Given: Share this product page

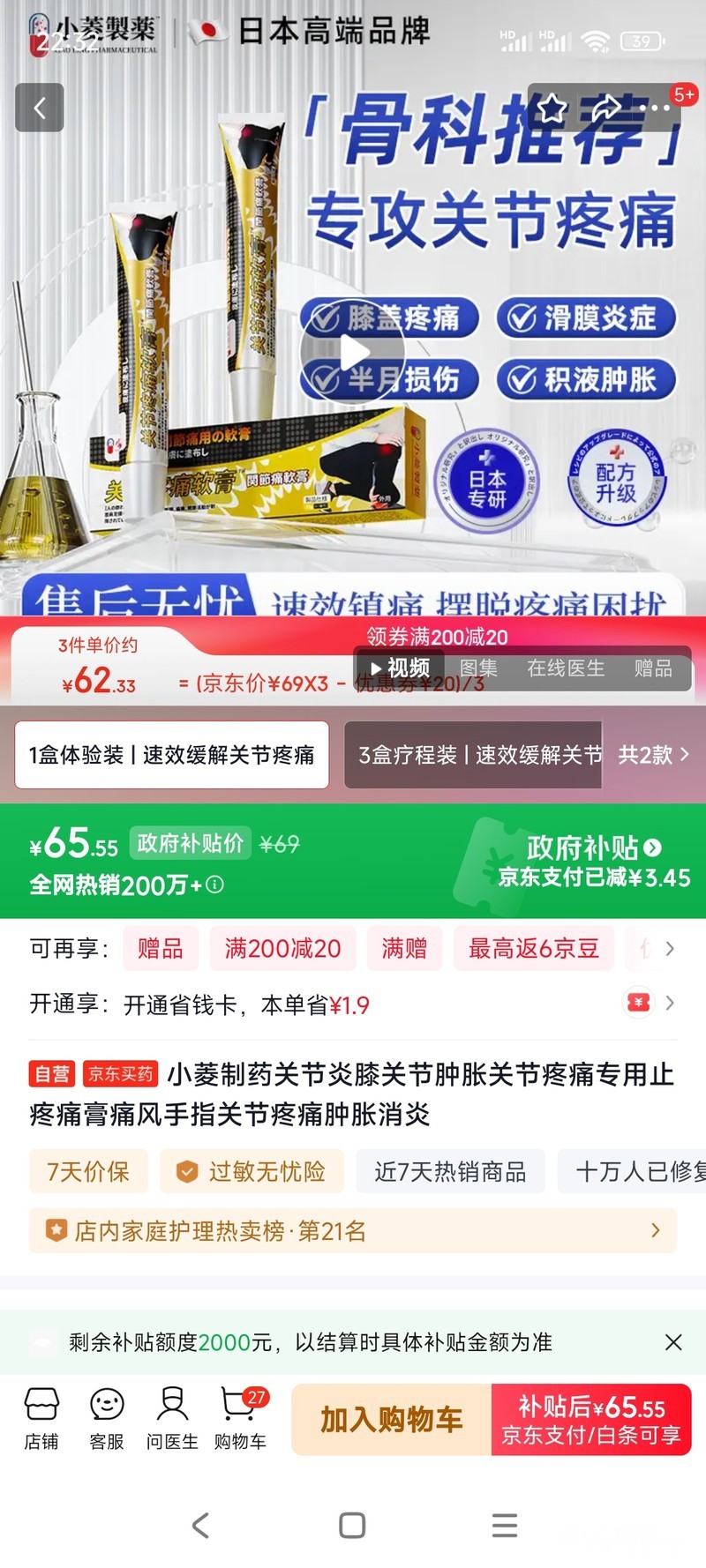Looking at the screenshot, I should pos(605,108).
